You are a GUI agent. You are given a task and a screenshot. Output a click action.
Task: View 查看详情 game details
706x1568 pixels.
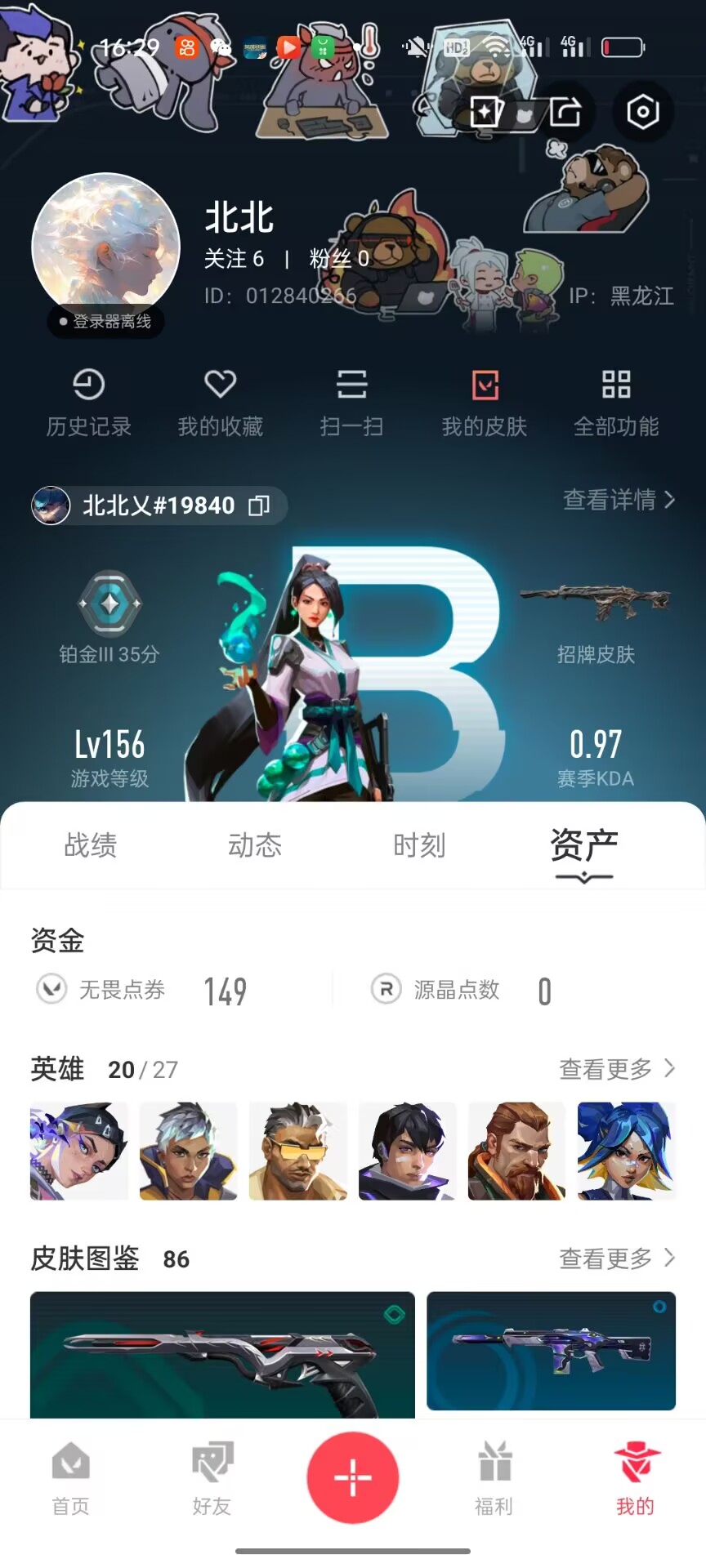pyautogui.click(x=619, y=499)
